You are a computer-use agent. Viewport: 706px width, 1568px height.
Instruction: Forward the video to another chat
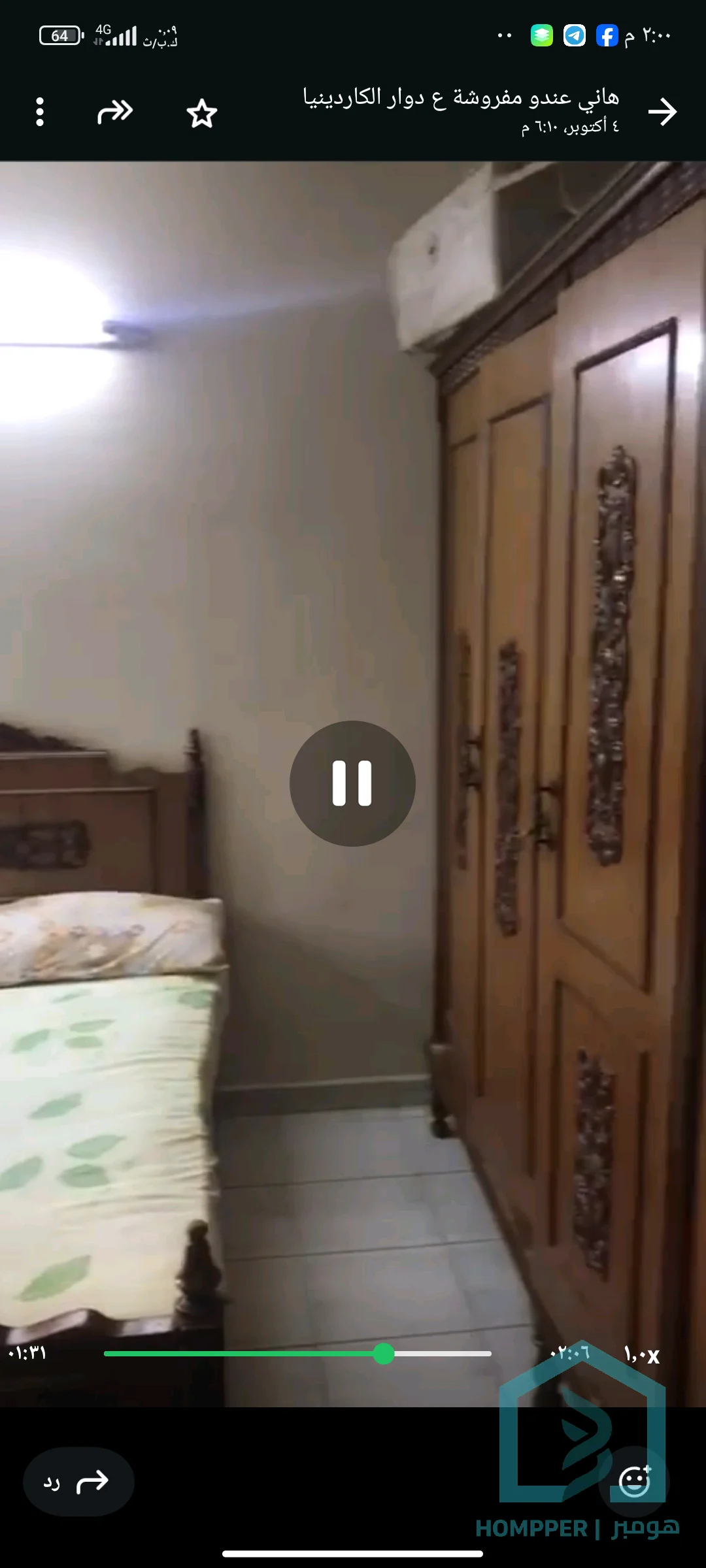[115, 112]
